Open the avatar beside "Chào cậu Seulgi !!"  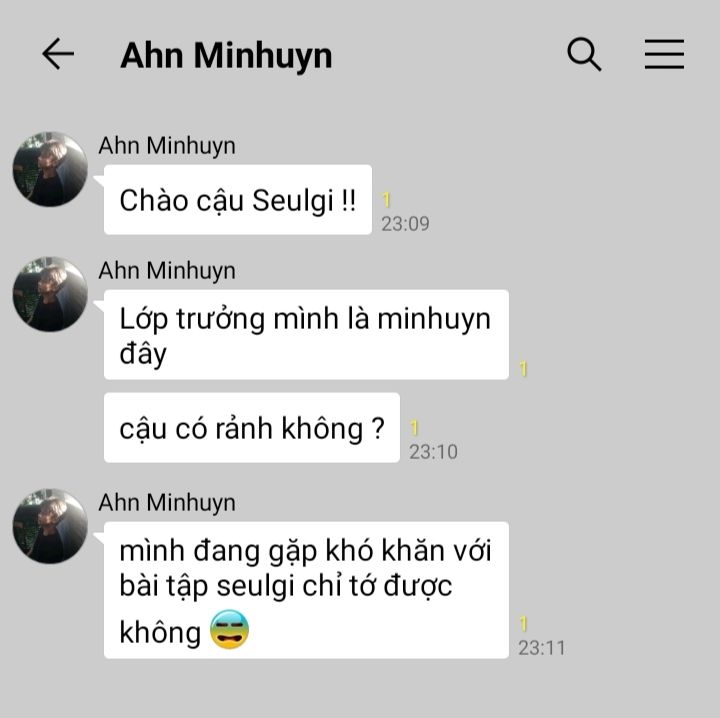(x=50, y=169)
